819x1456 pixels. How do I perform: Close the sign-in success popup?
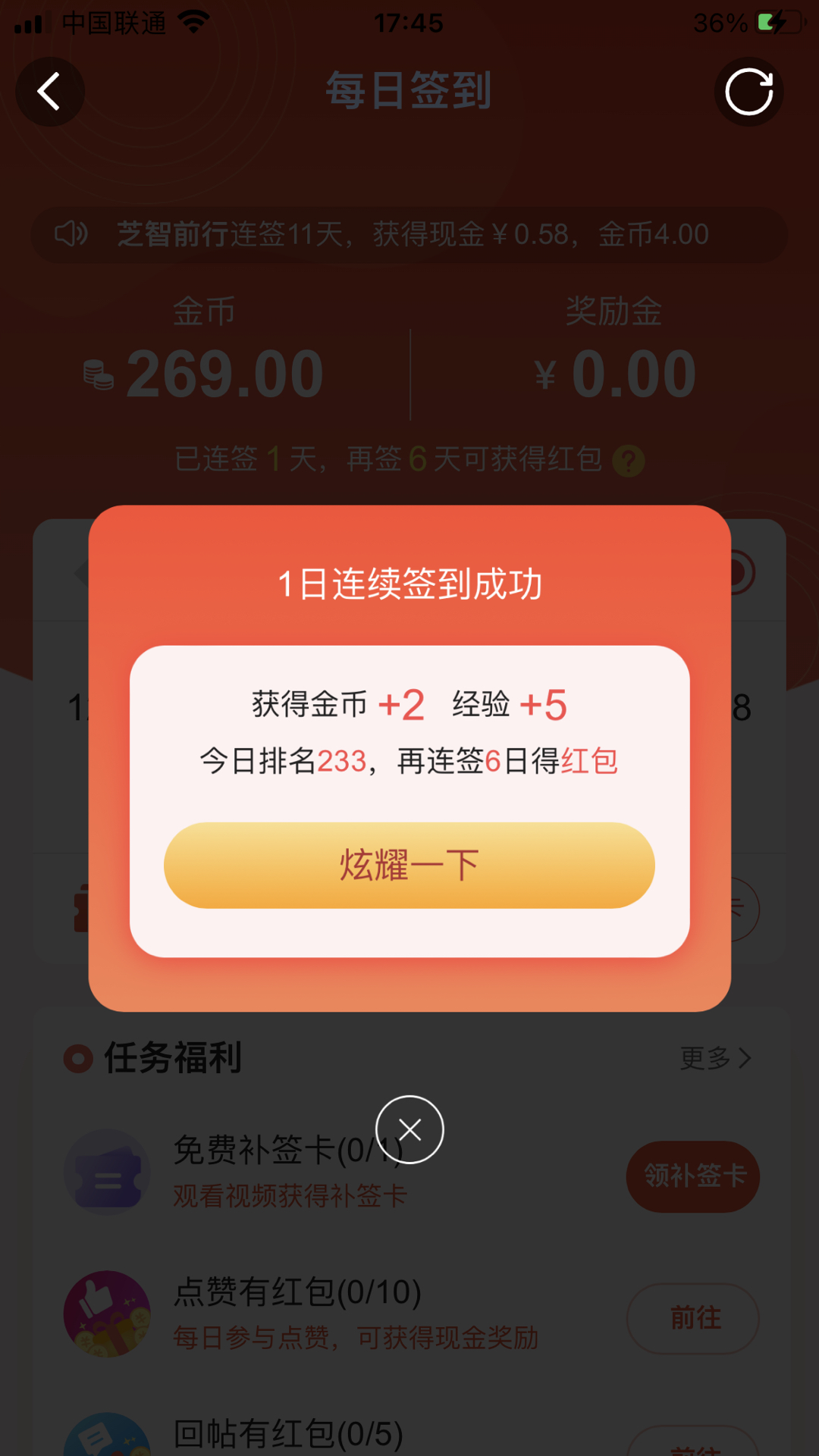[409, 1129]
